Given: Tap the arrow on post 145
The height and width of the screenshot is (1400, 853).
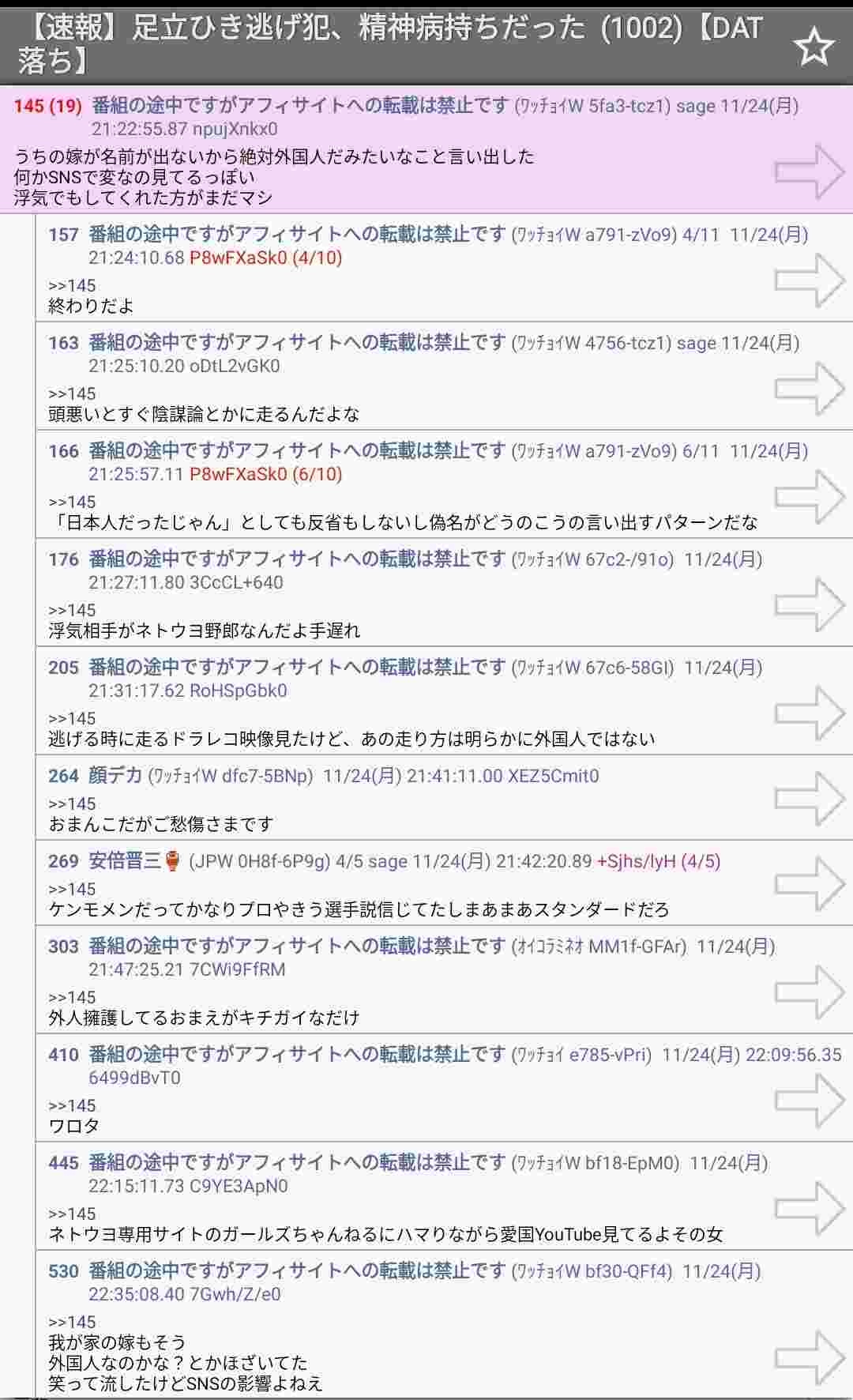Looking at the screenshot, I should pyautogui.click(x=810, y=171).
